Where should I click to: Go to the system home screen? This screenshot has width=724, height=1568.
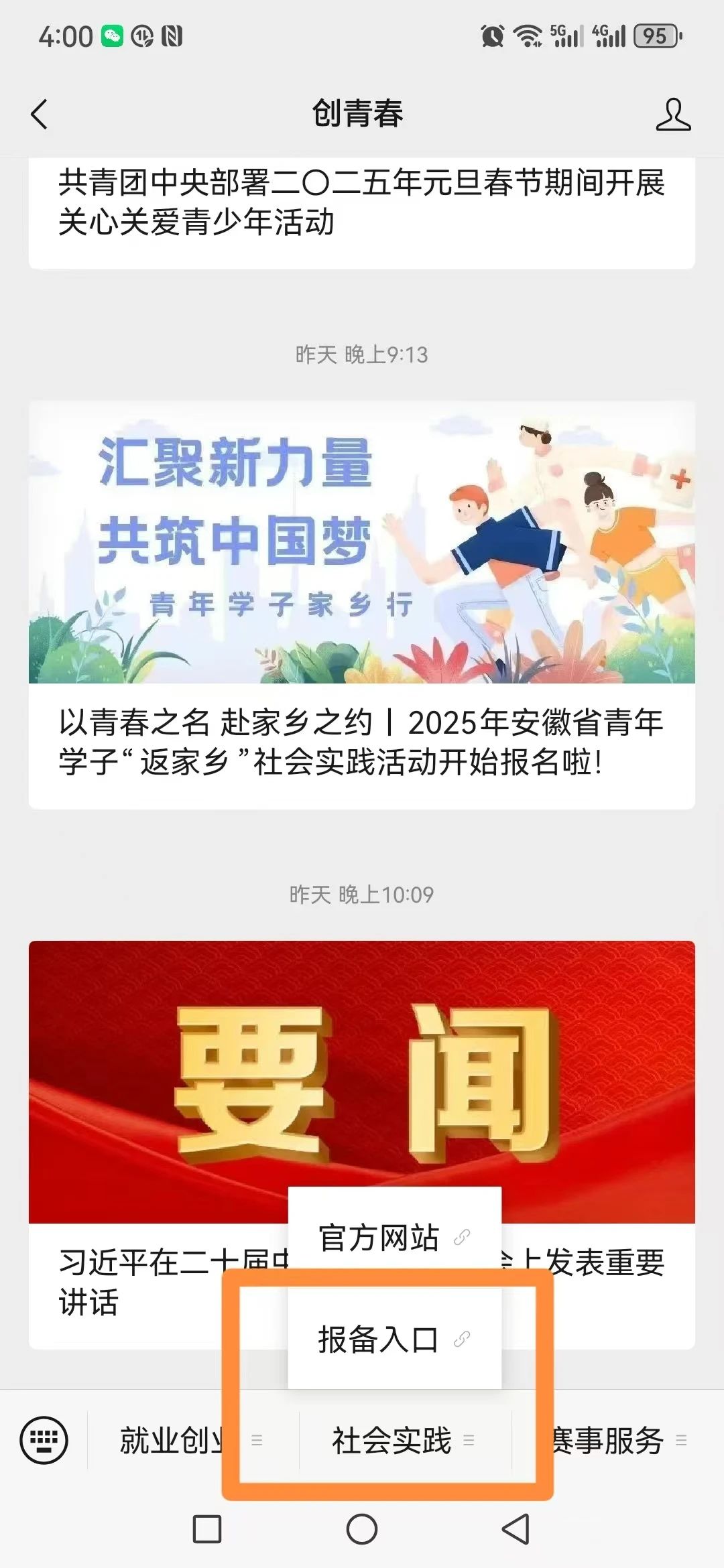[361, 1529]
